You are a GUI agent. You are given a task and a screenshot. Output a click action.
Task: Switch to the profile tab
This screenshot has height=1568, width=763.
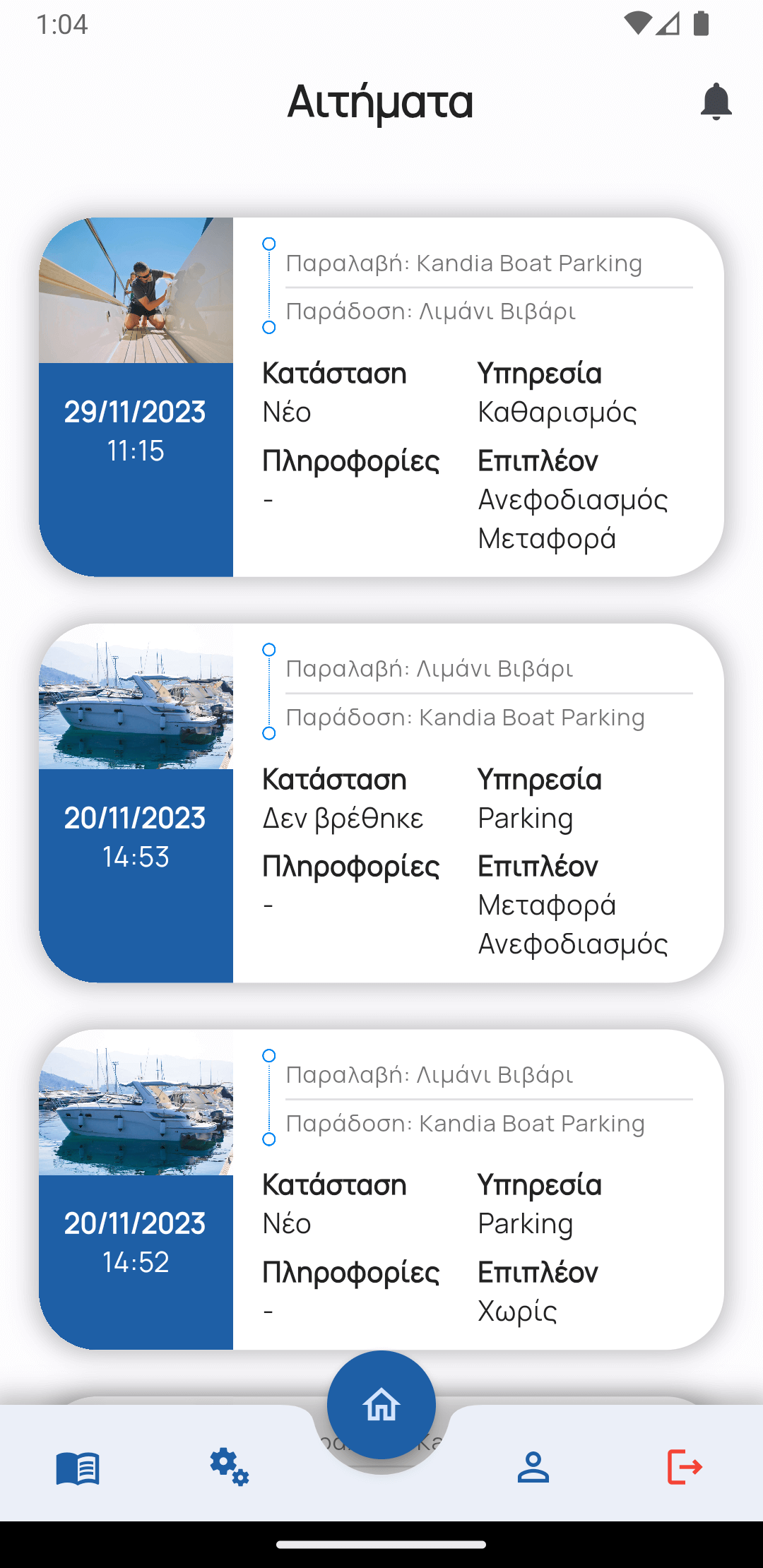point(533,1467)
